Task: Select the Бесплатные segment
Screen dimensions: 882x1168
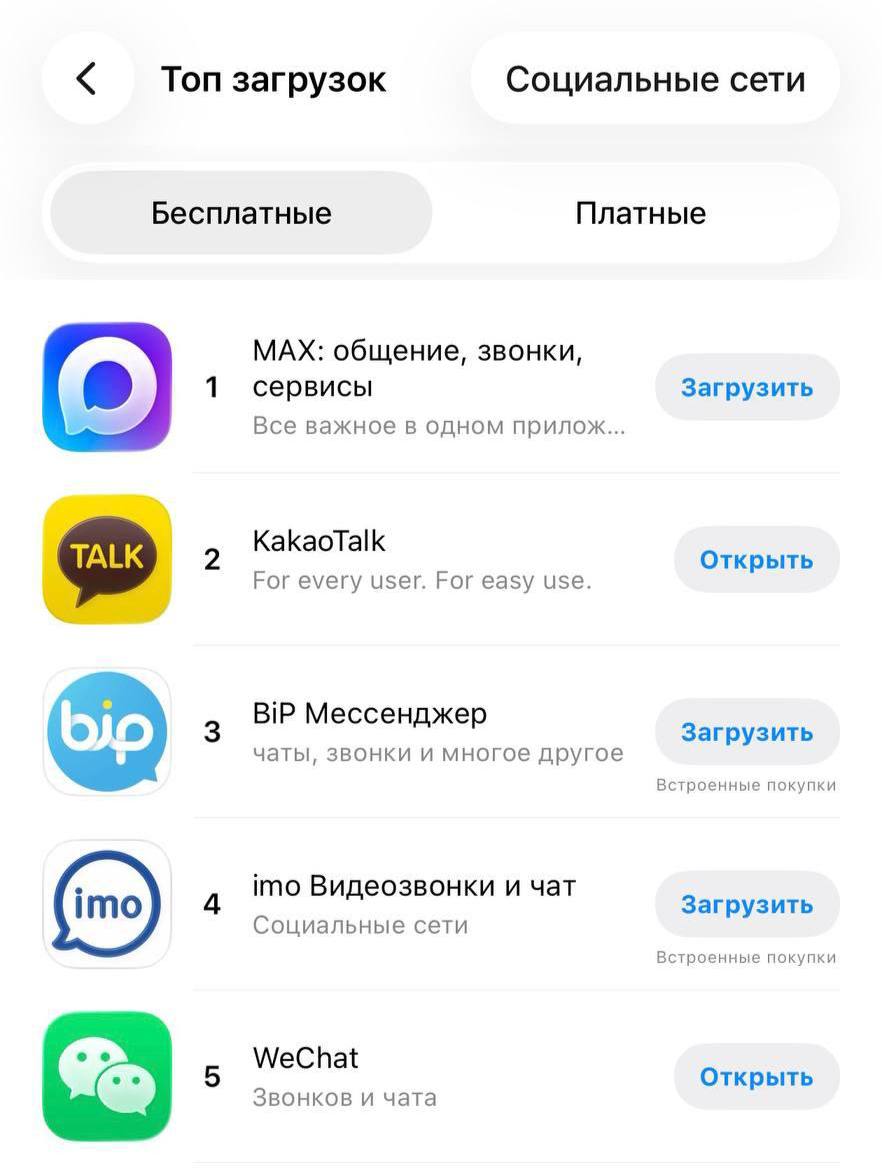Action: pos(241,213)
